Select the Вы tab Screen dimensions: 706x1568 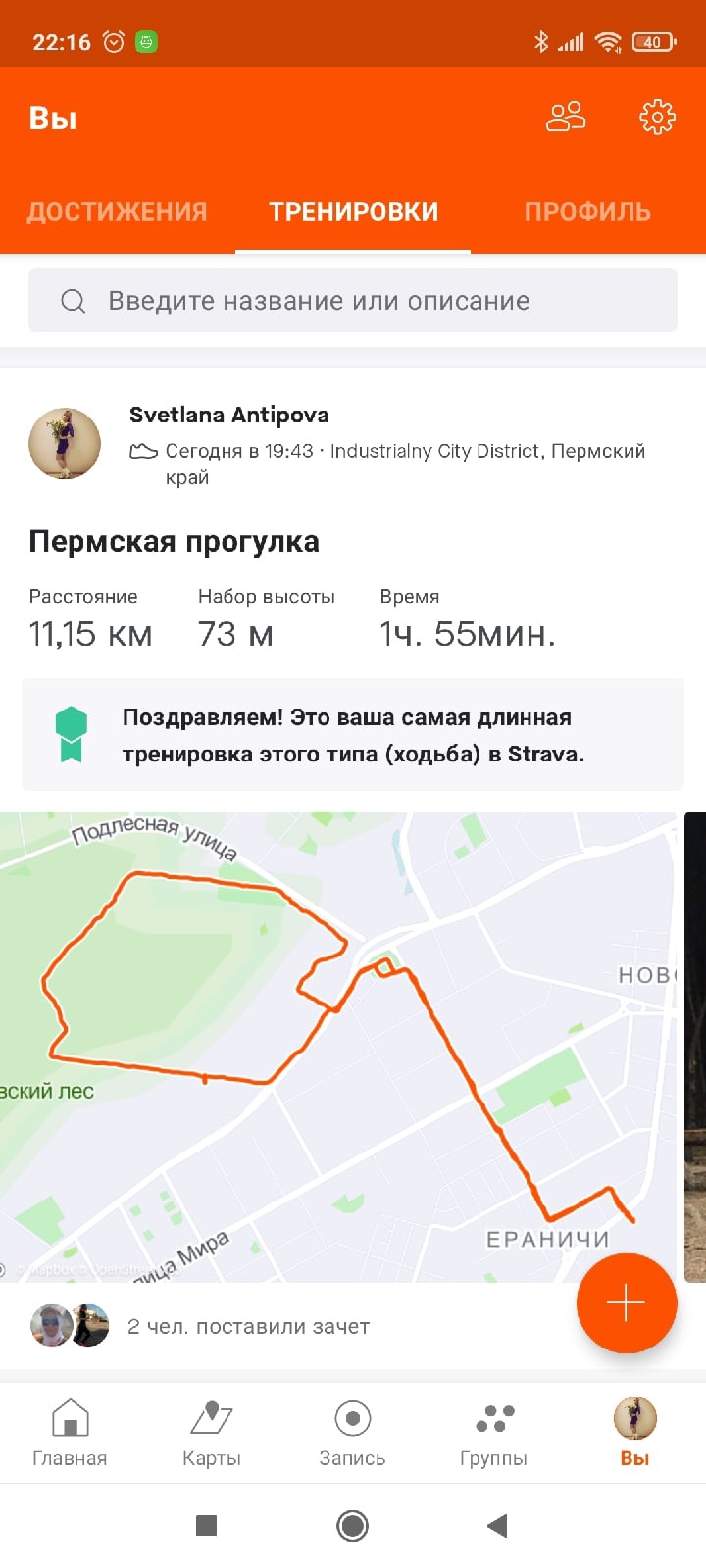coord(634,1432)
